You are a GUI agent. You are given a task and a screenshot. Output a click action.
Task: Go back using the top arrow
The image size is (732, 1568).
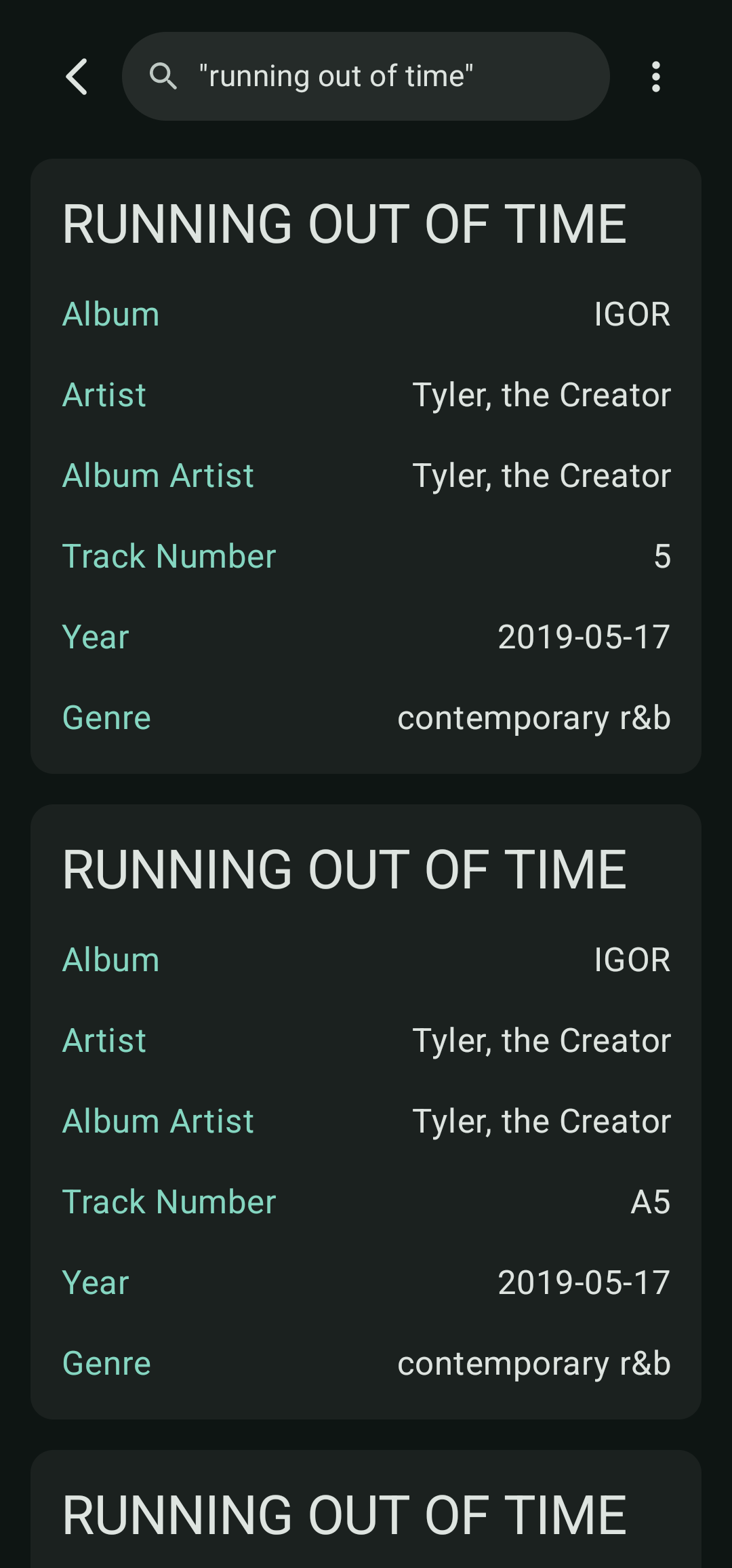tap(77, 77)
